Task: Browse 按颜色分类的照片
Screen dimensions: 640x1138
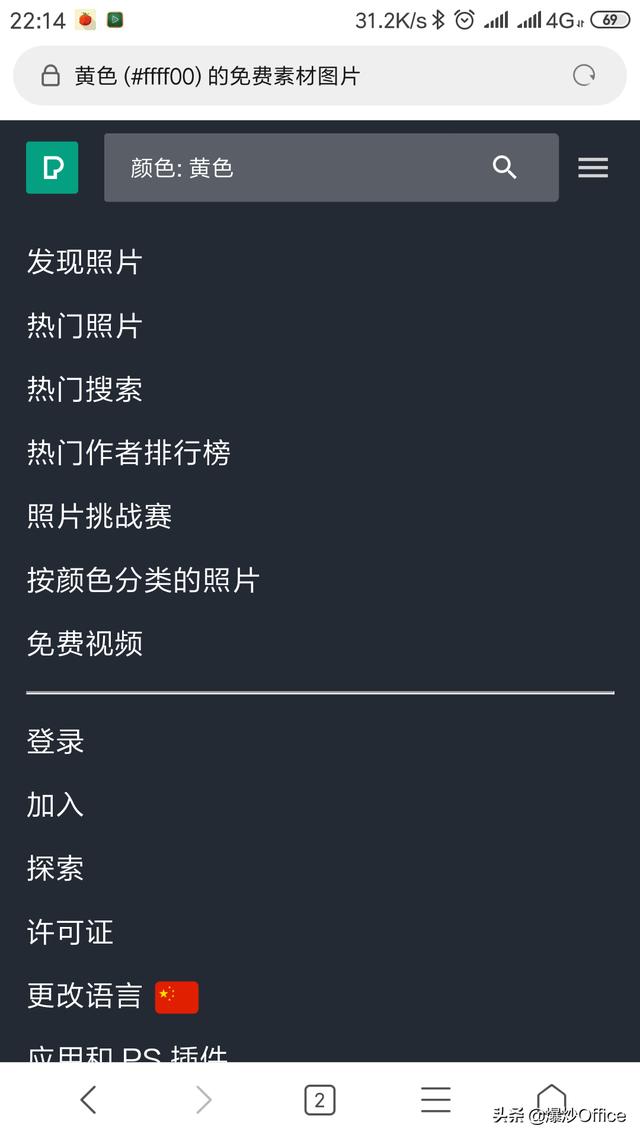Action: point(143,580)
